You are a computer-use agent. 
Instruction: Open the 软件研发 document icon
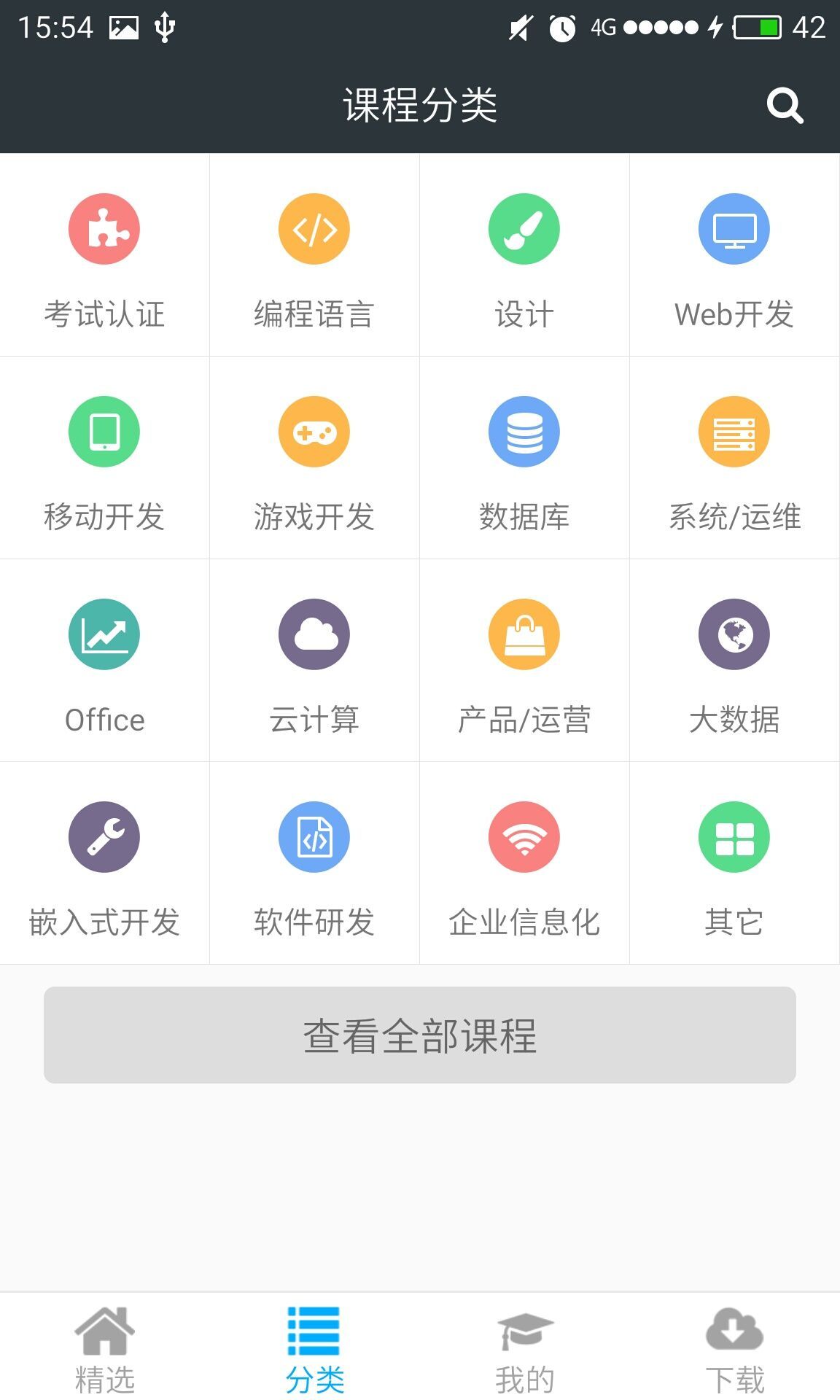[x=314, y=836]
